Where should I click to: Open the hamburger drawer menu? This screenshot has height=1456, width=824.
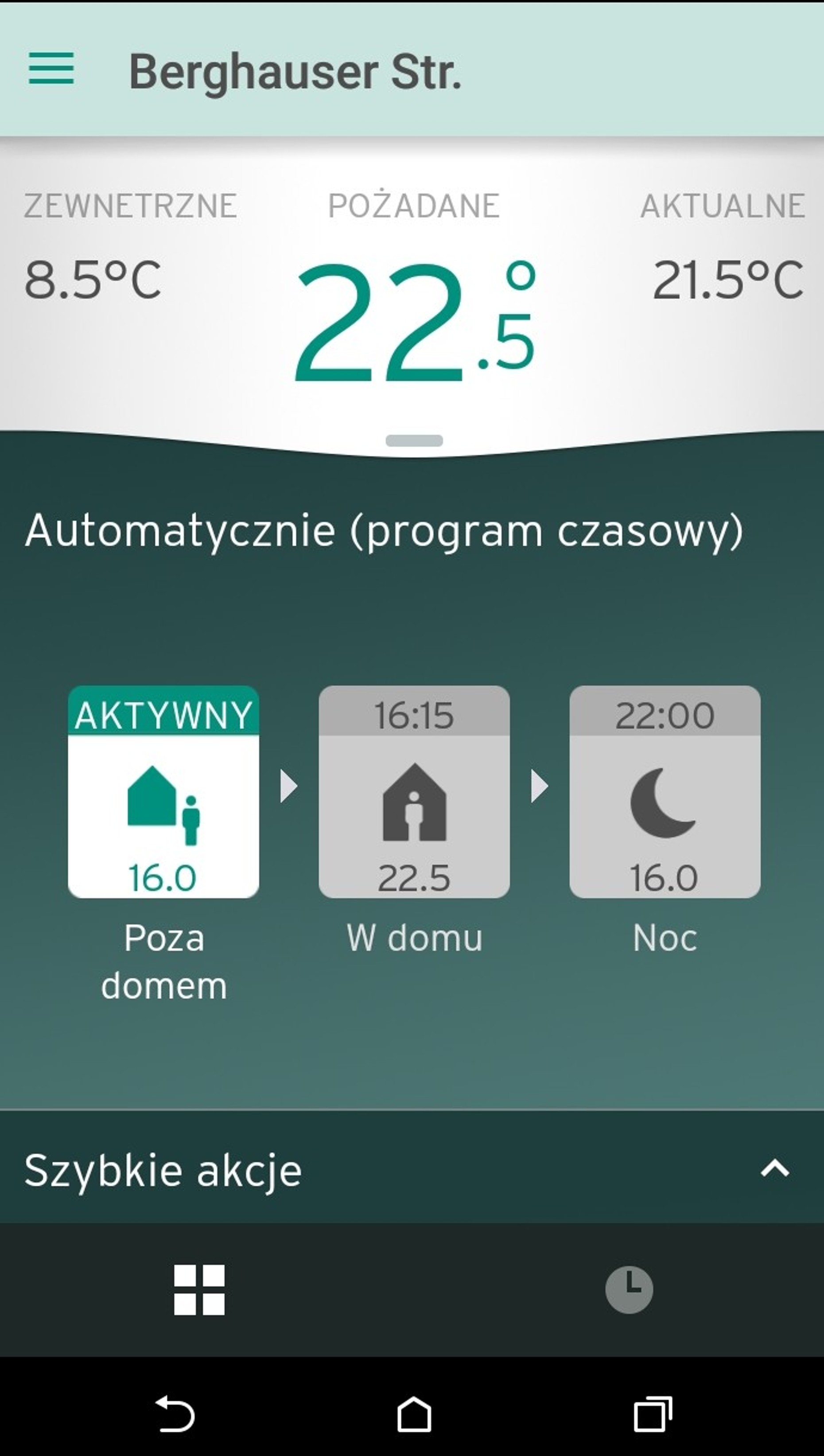[x=51, y=69]
